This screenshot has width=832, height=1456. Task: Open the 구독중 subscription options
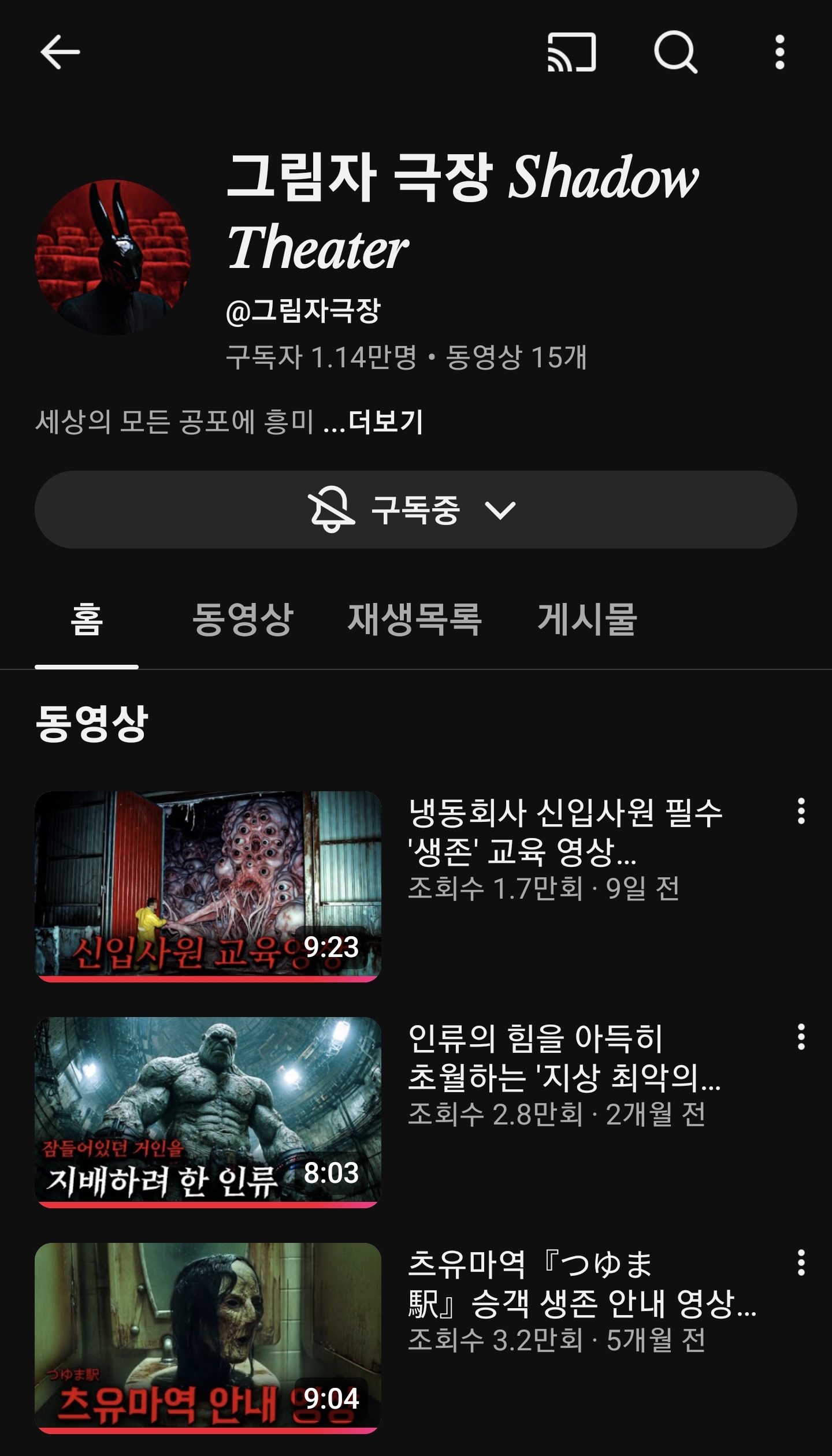[x=415, y=510]
